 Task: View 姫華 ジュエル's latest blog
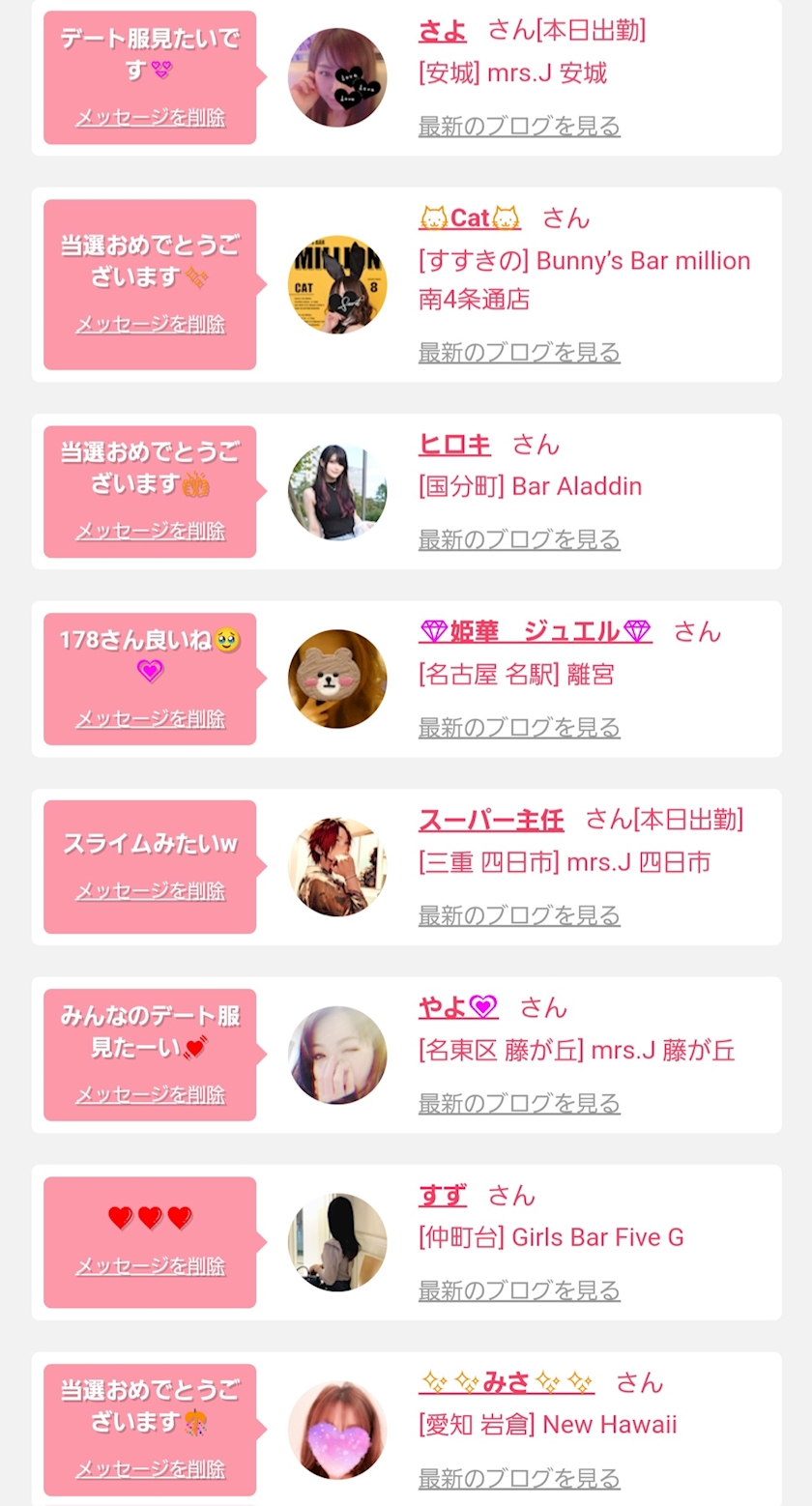click(519, 727)
